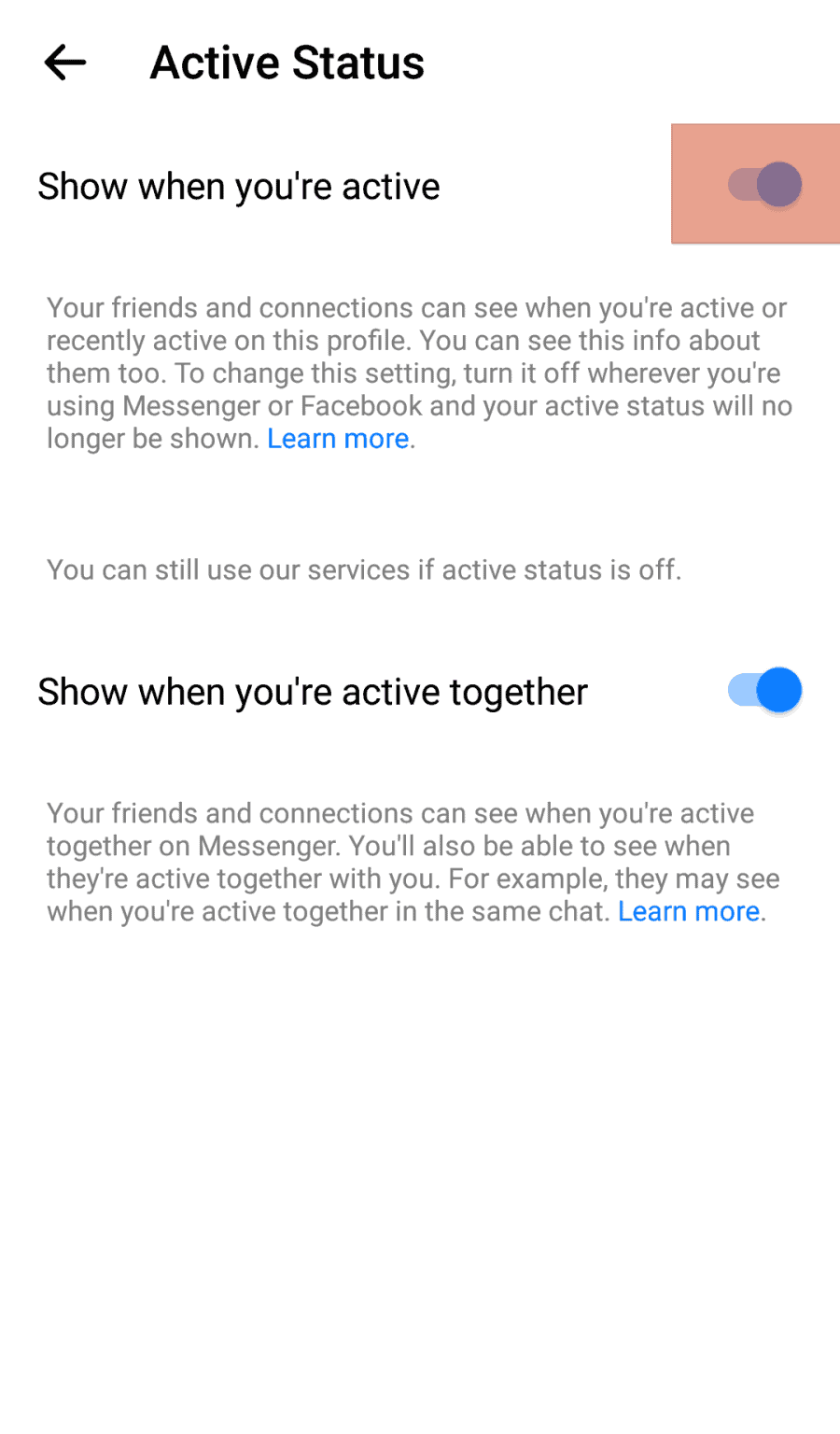The height and width of the screenshot is (1434, 840).
Task: Toggle the highlighted active status switch
Action: (765, 184)
